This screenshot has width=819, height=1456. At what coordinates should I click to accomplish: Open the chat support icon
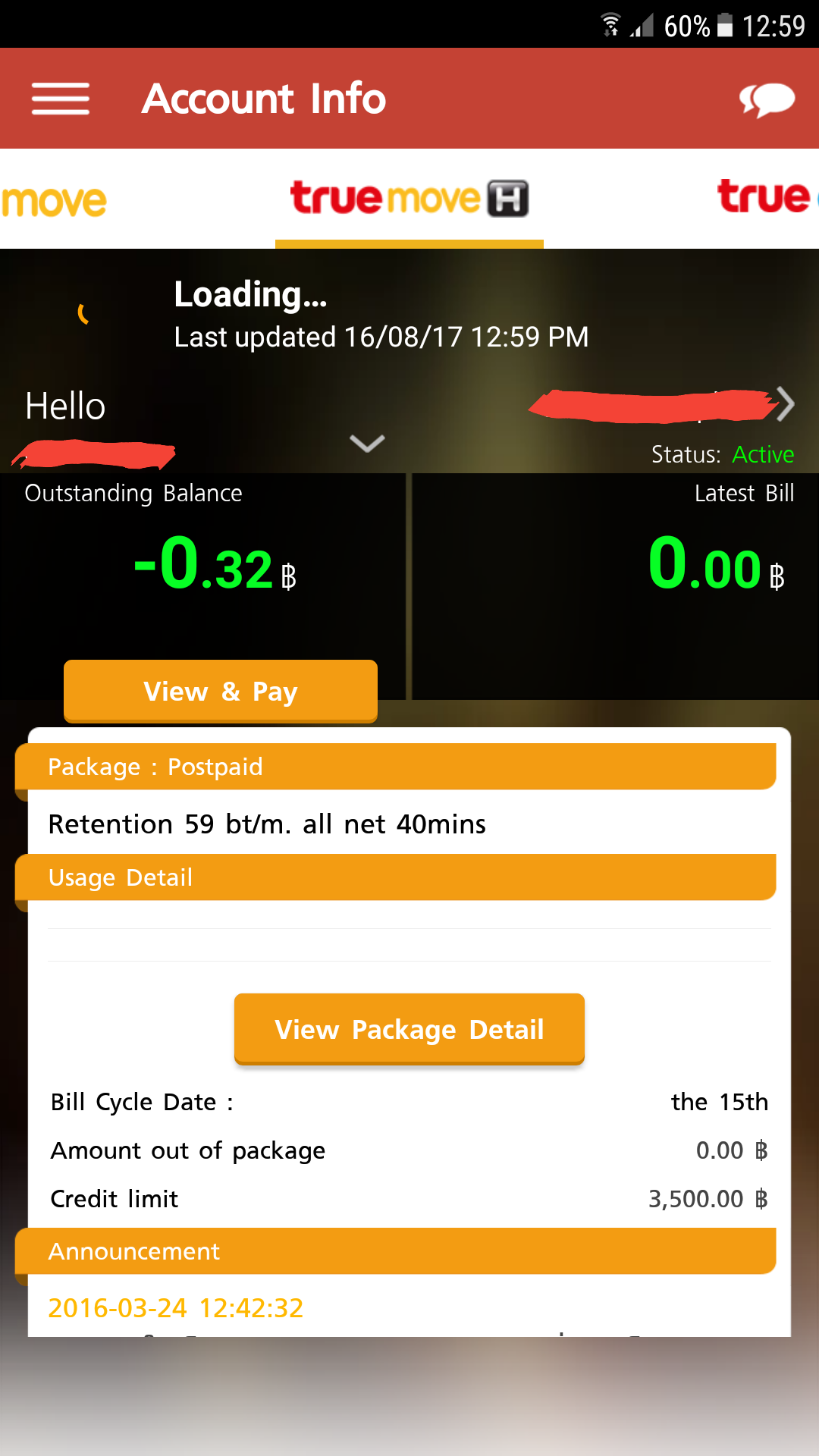767,99
